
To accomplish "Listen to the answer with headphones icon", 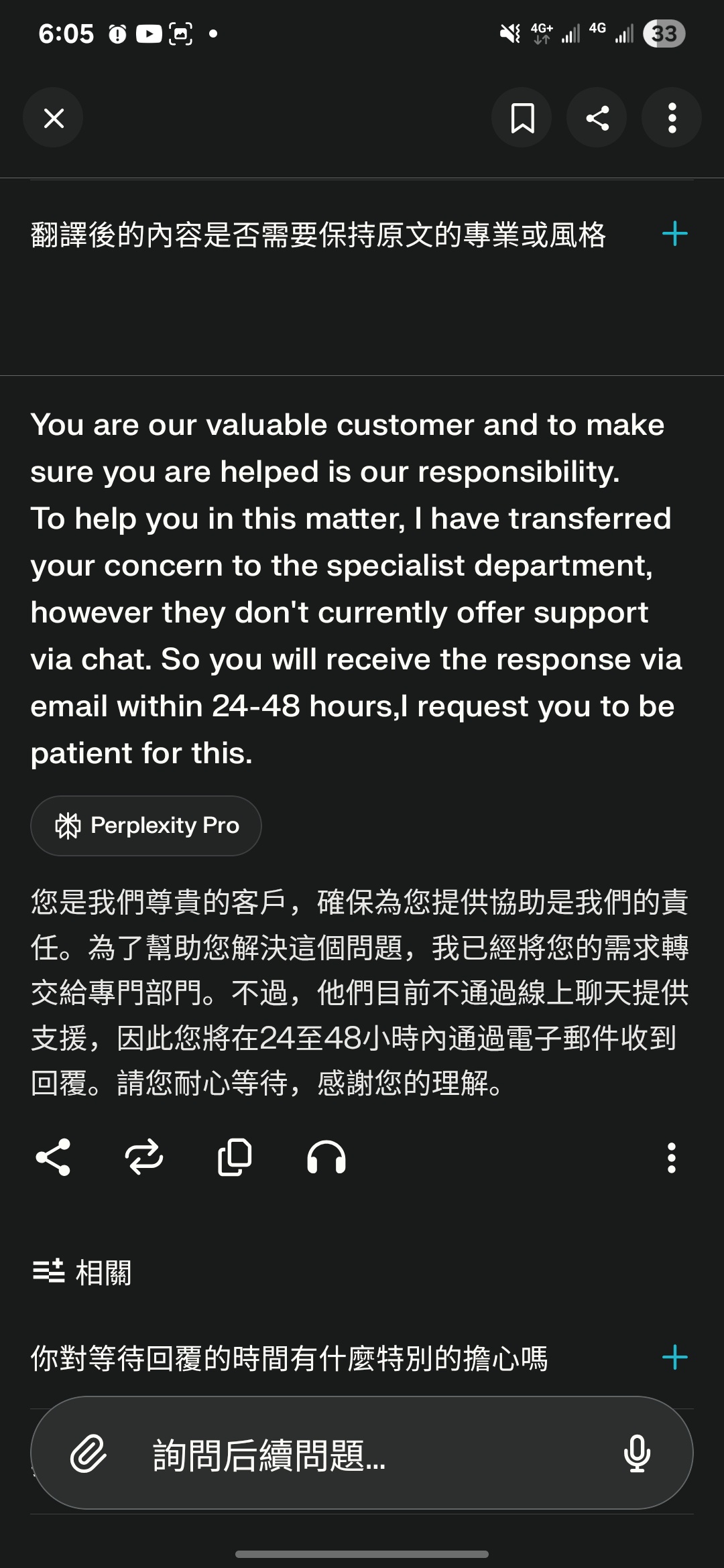I will (x=326, y=1157).
